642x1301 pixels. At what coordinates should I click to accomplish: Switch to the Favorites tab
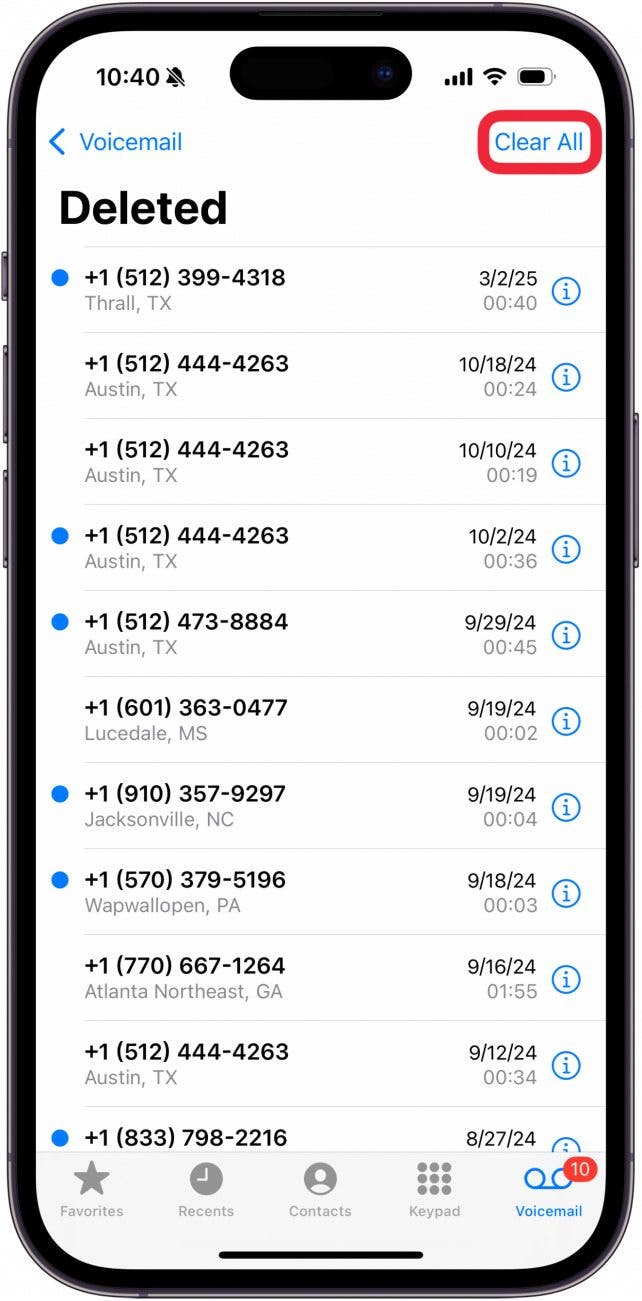[92, 1190]
